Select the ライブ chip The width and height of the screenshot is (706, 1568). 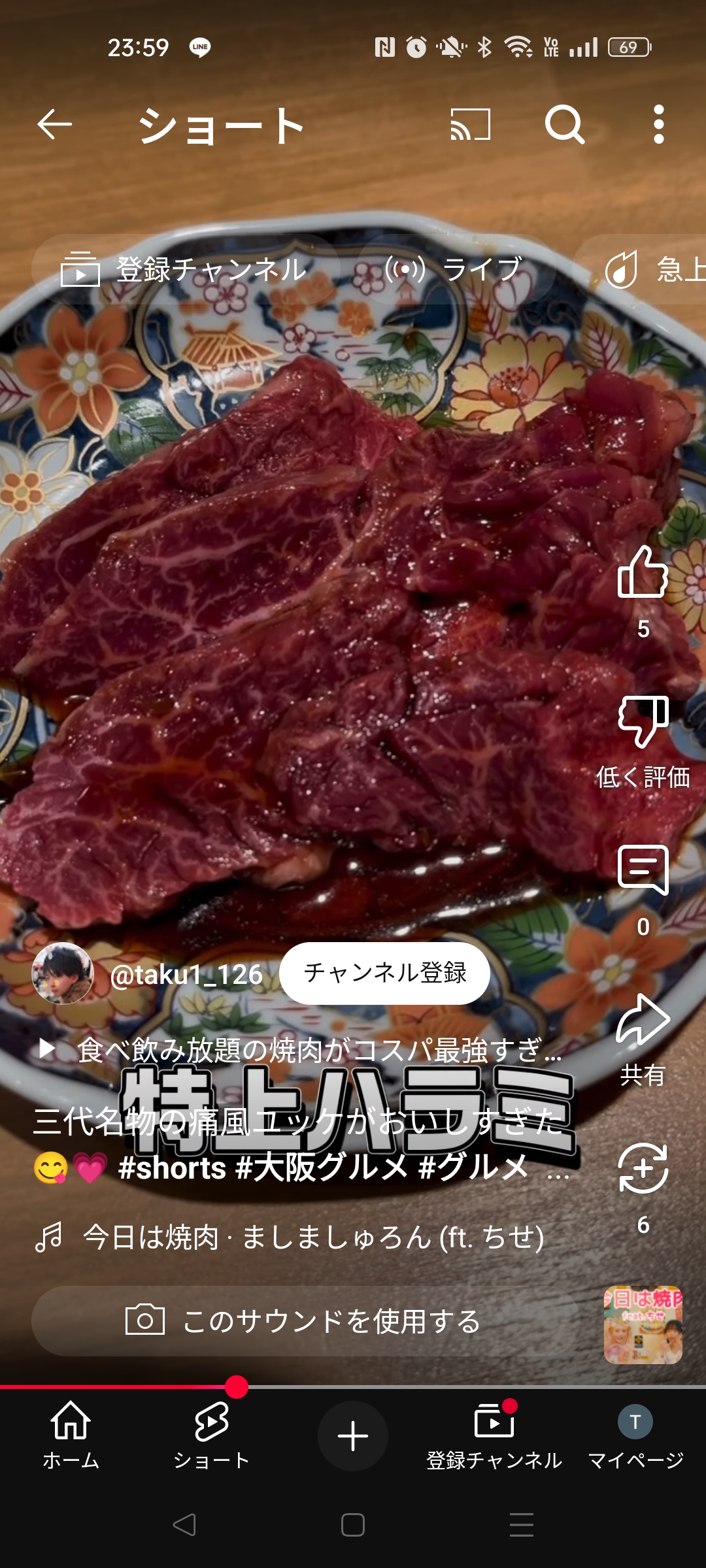click(x=456, y=269)
